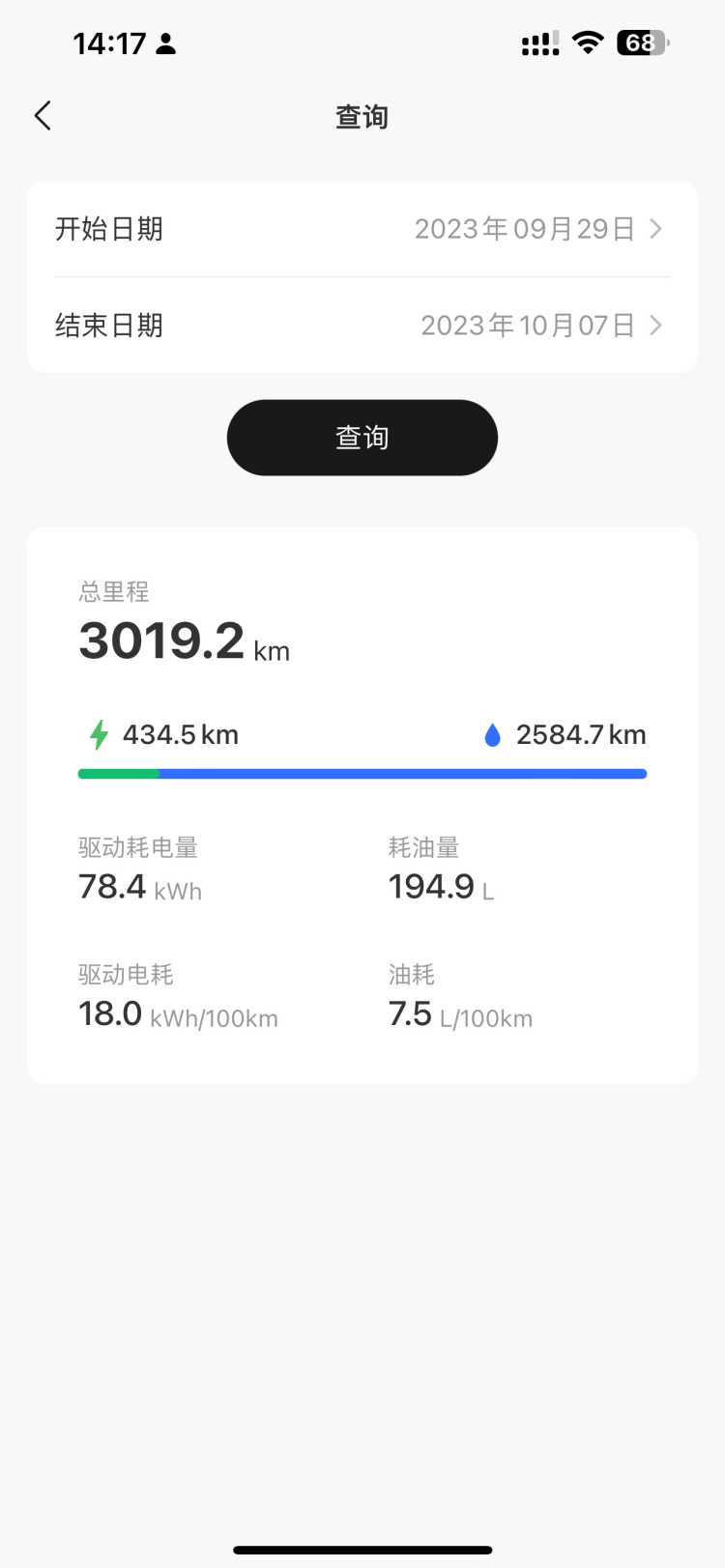Tap the back arrow to leave 查询 page
This screenshot has width=725, height=1568.
(x=43, y=115)
